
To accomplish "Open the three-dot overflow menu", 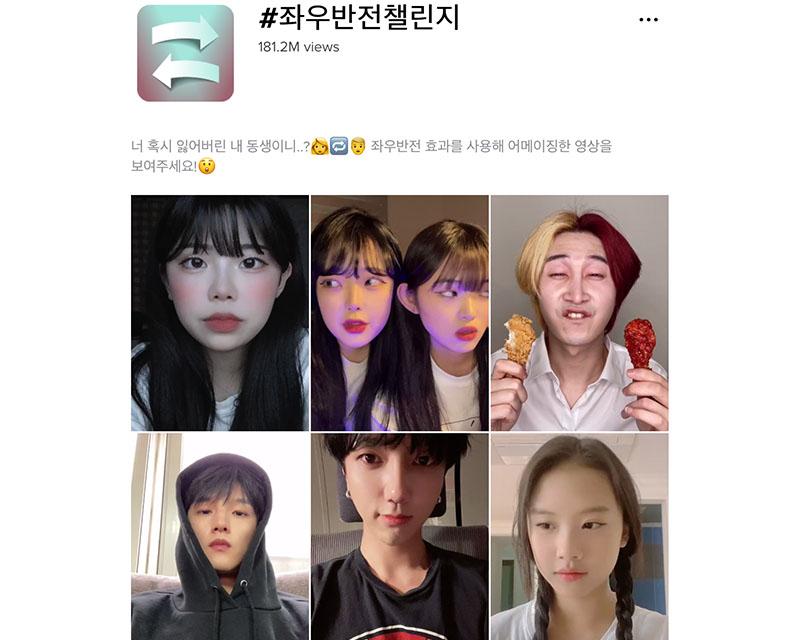I will point(648,20).
